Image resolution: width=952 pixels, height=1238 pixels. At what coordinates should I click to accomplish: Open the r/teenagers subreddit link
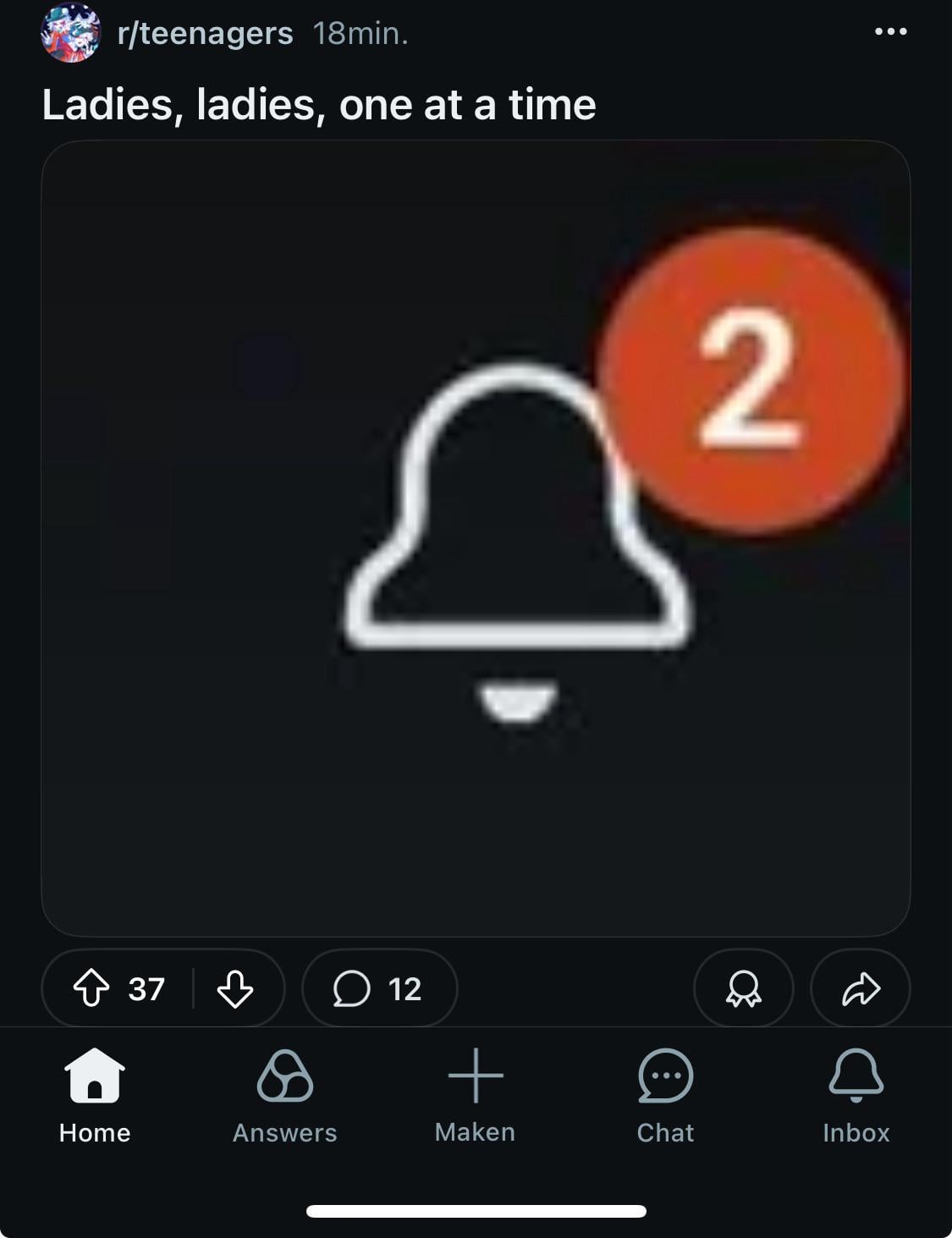click(x=206, y=34)
